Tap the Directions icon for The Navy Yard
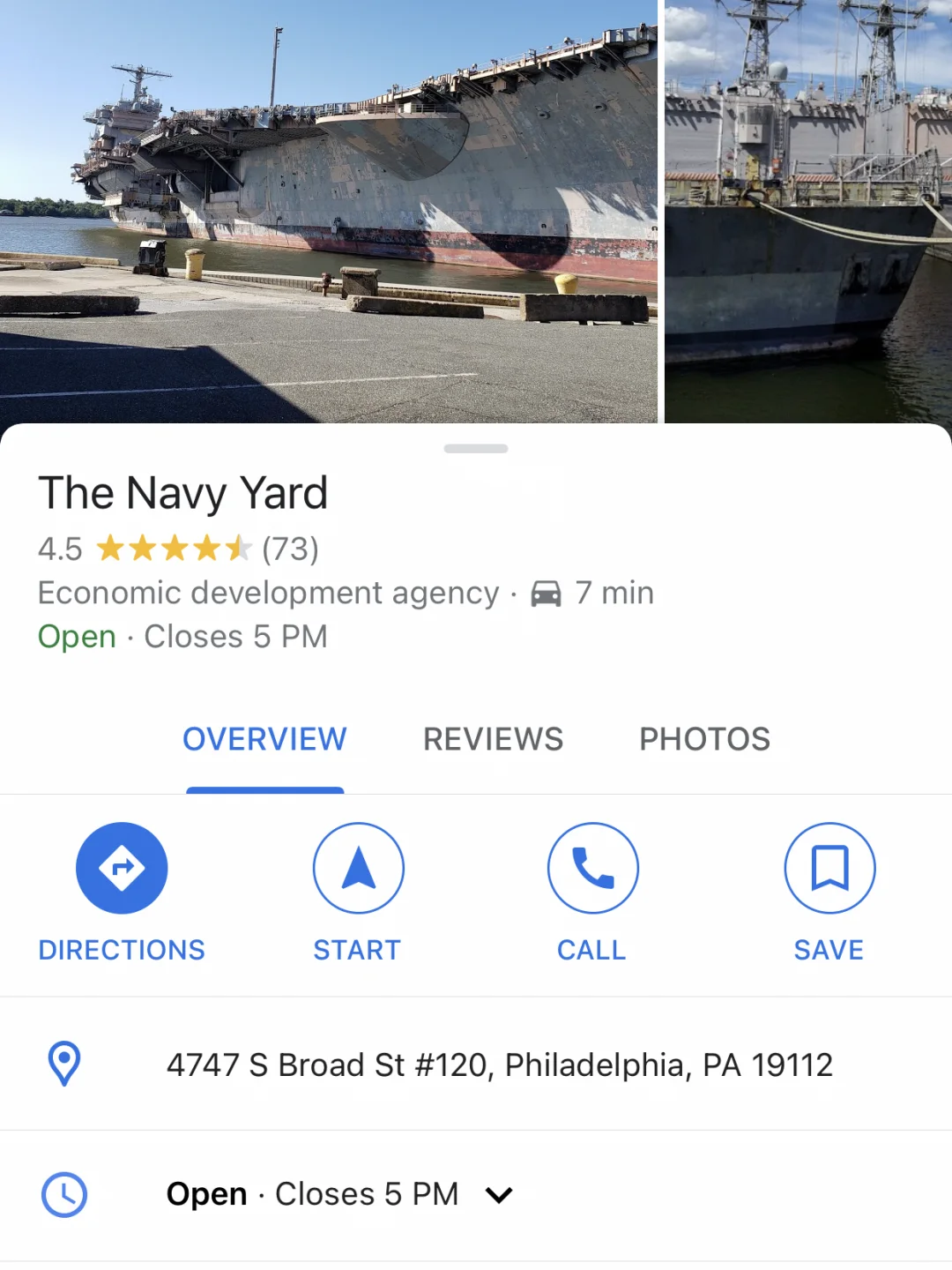 point(121,868)
